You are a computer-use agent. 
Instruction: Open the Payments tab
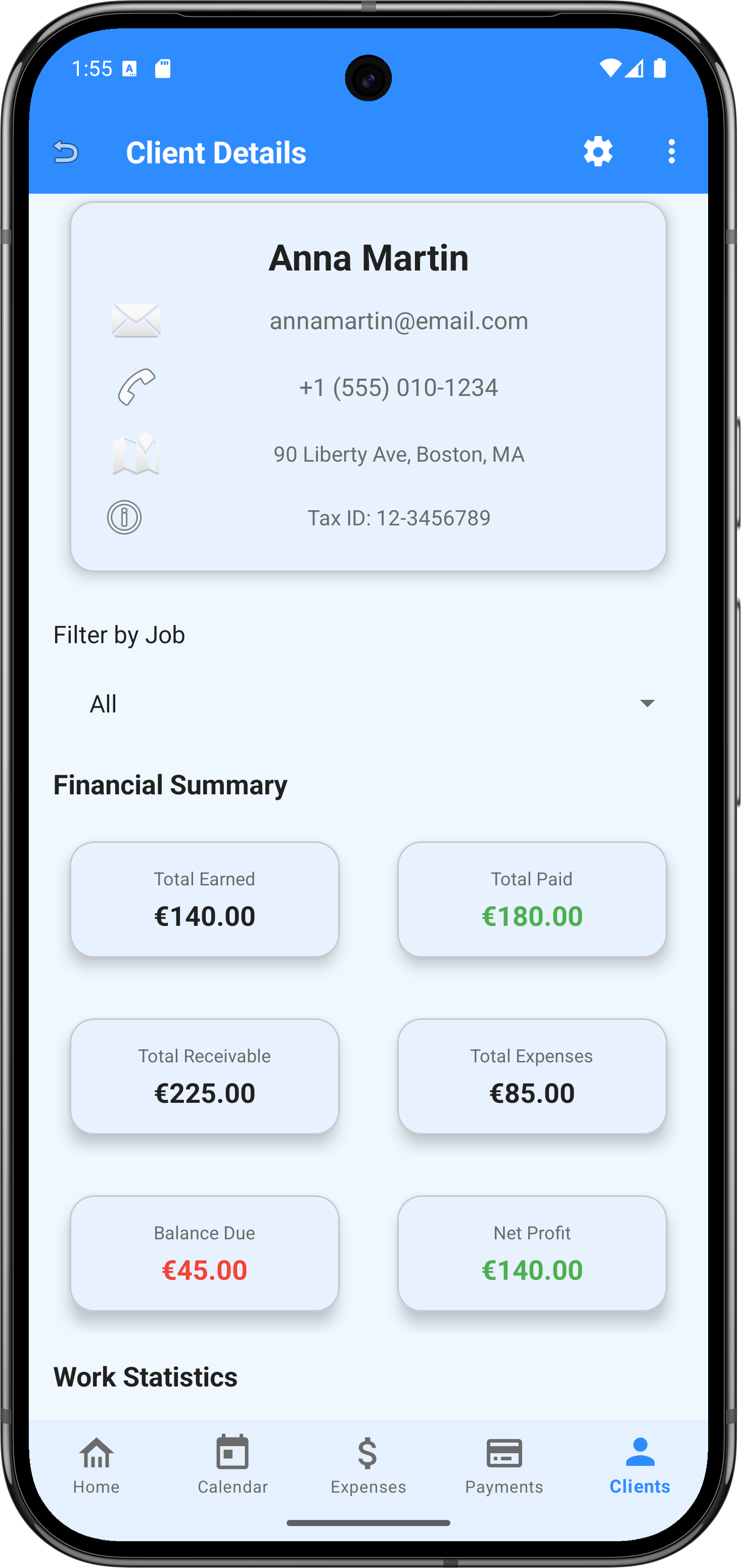pyautogui.click(x=504, y=1464)
